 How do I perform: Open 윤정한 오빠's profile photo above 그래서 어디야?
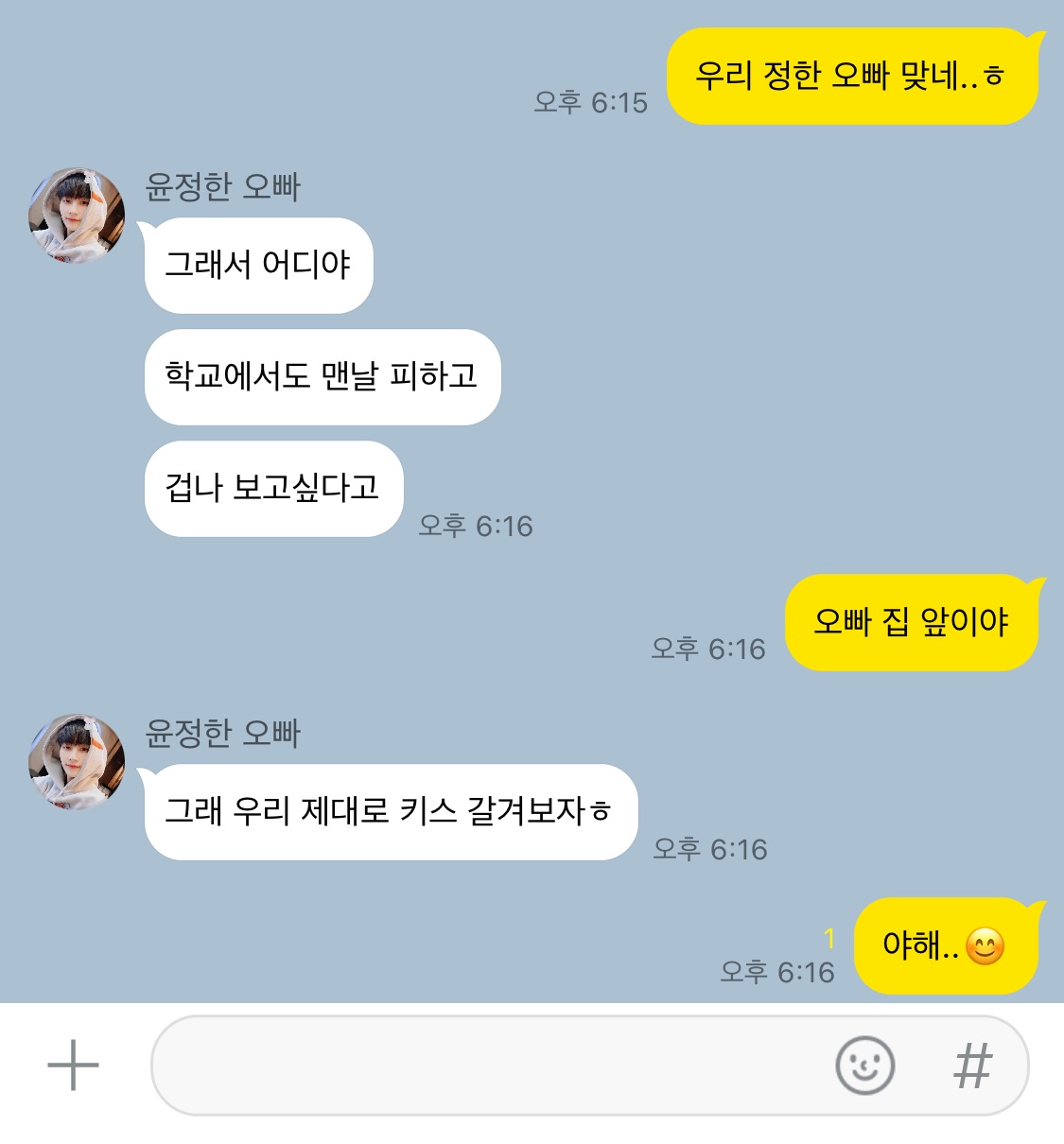click(77, 216)
